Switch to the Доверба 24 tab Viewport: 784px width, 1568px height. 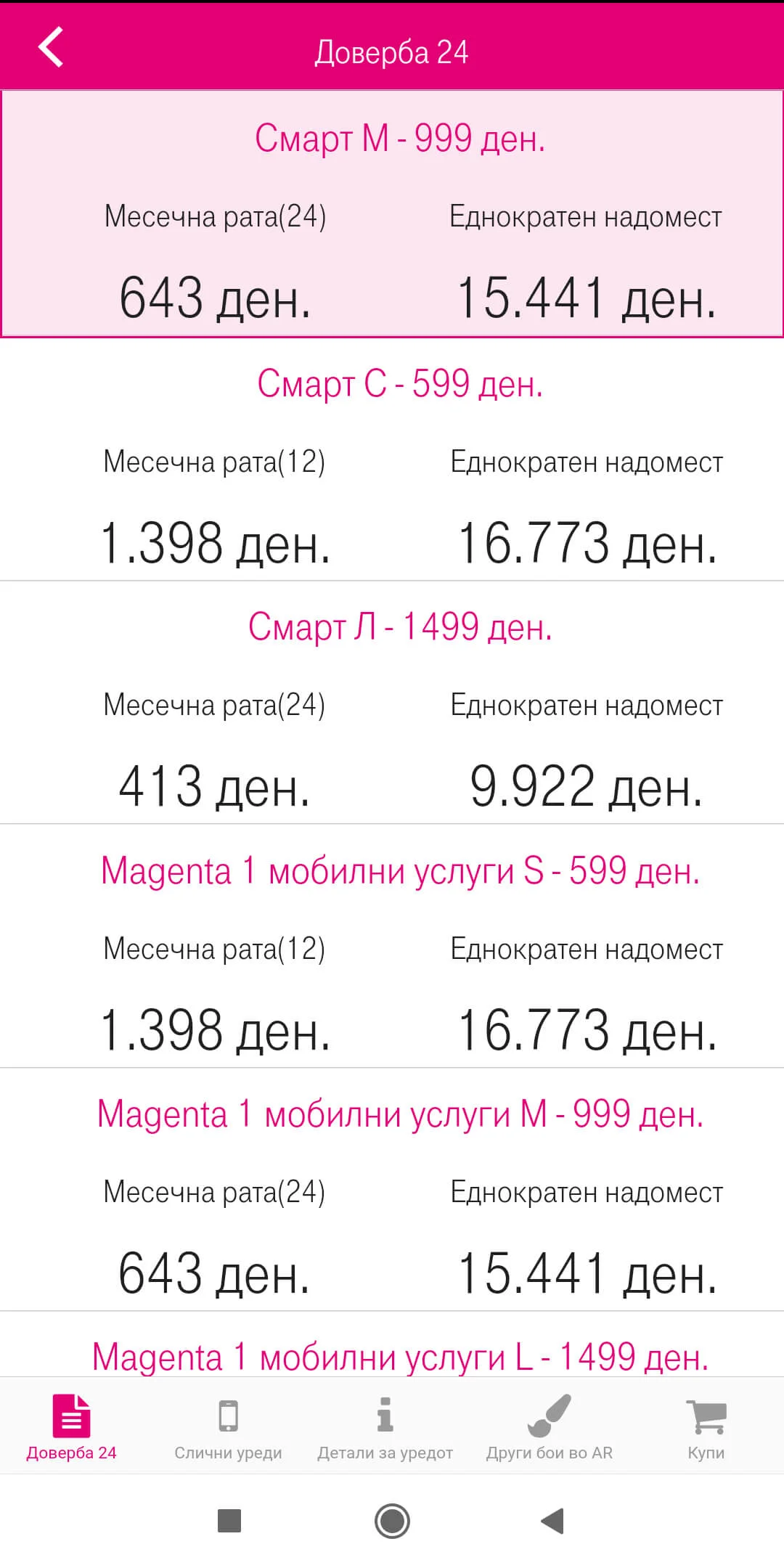pos(71,1427)
